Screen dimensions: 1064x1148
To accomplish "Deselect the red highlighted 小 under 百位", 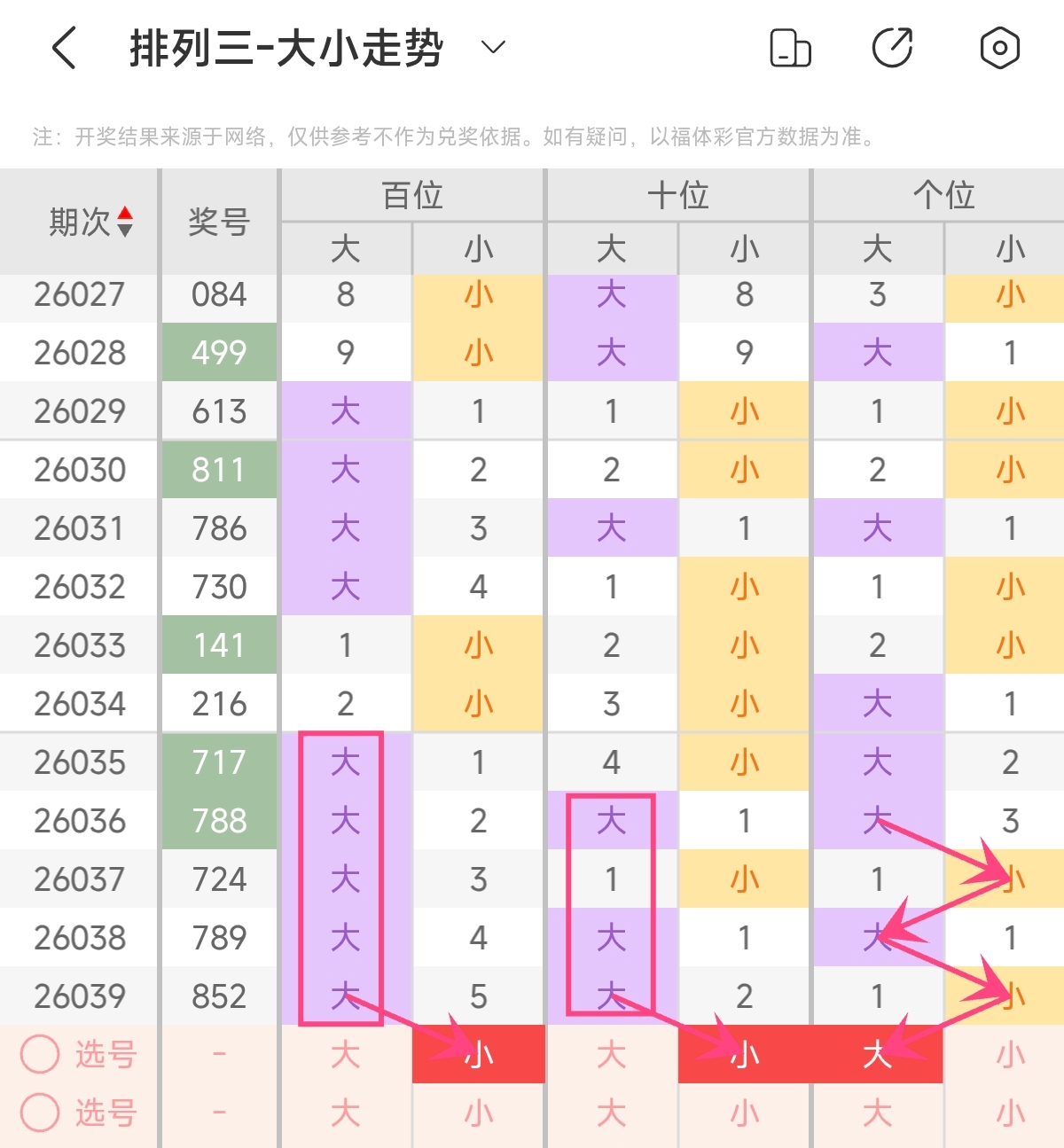I will point(479,1054).
